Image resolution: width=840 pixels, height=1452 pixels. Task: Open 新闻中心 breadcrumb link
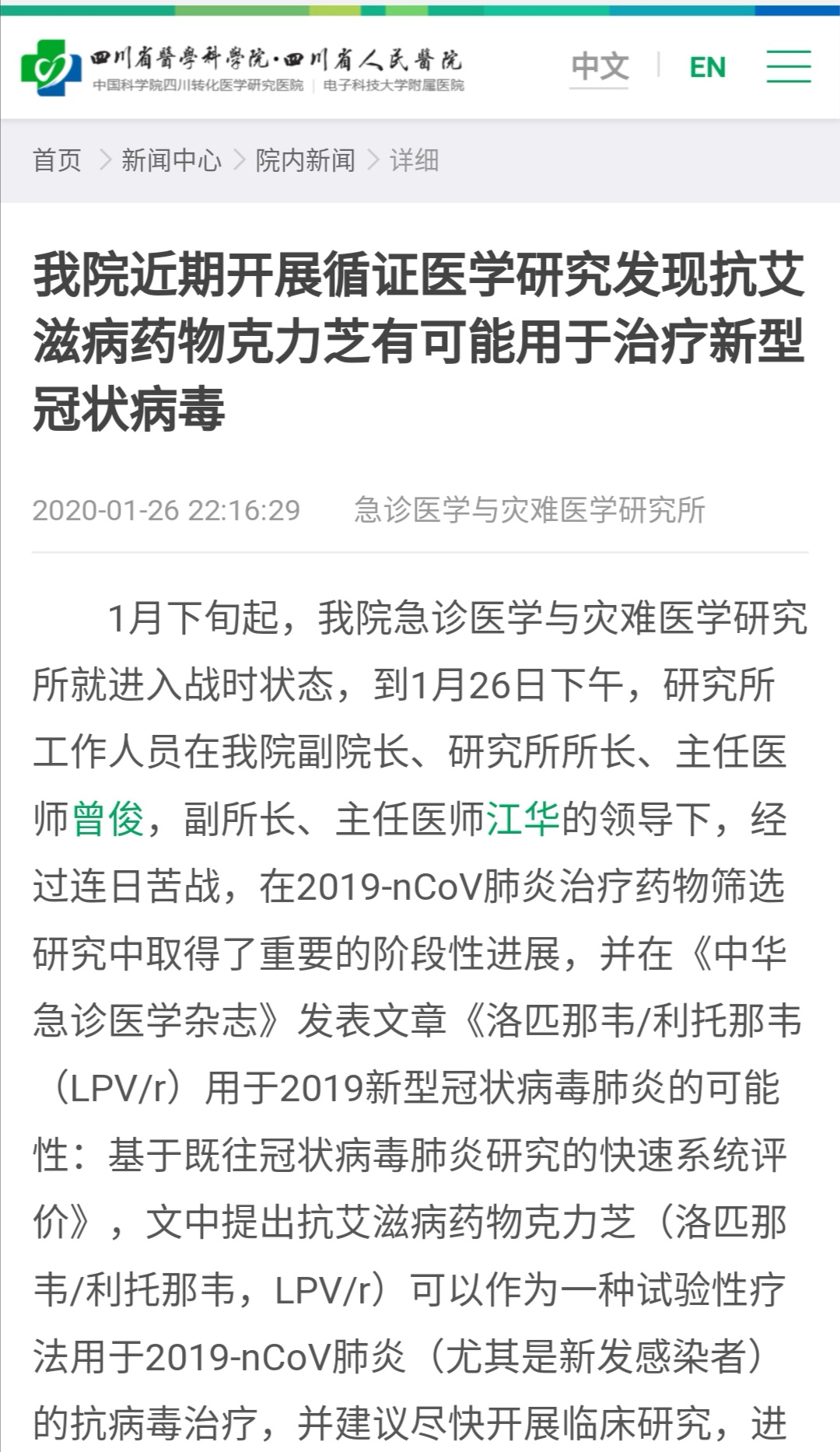pos(172,160)
